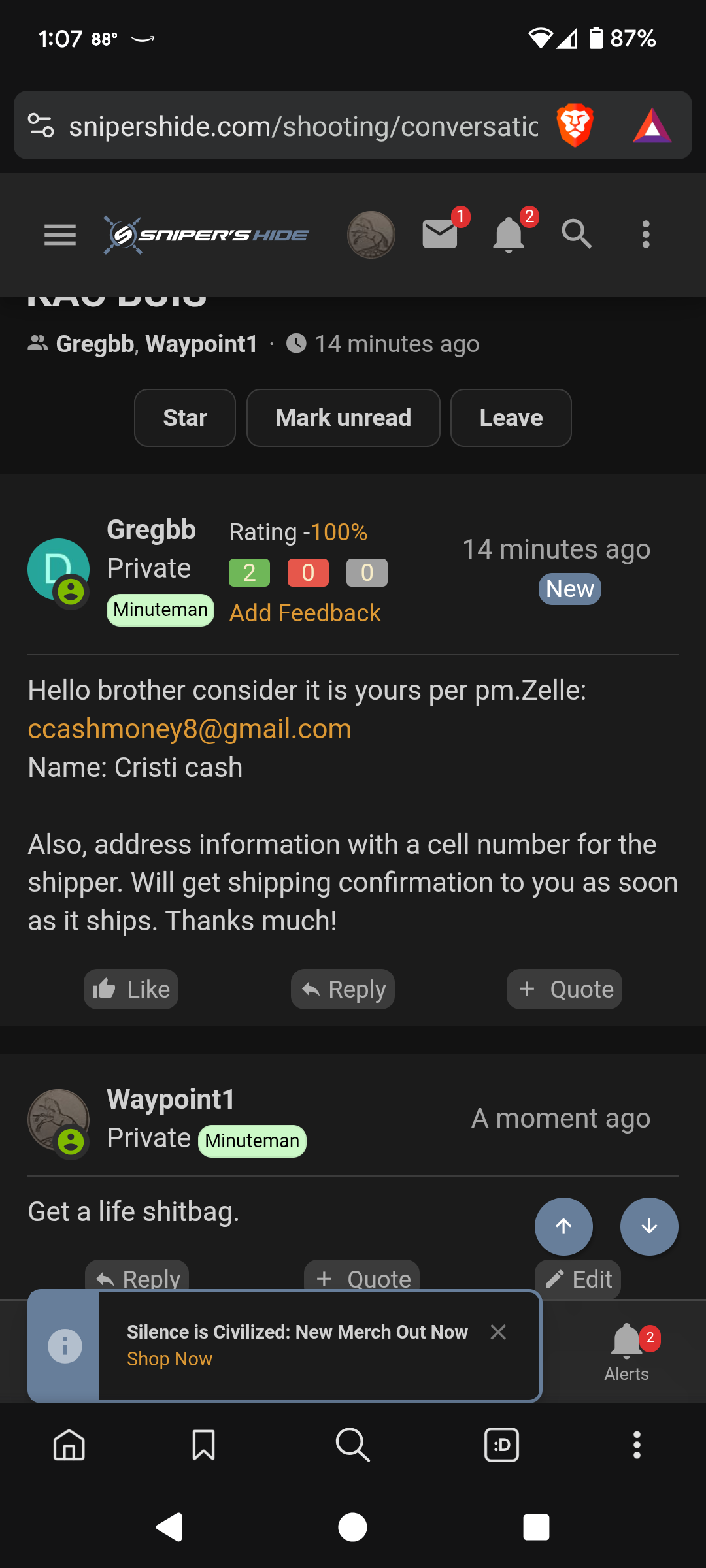Go to browser home page
The image size is (706, 1568).
tap(69, 1445)
